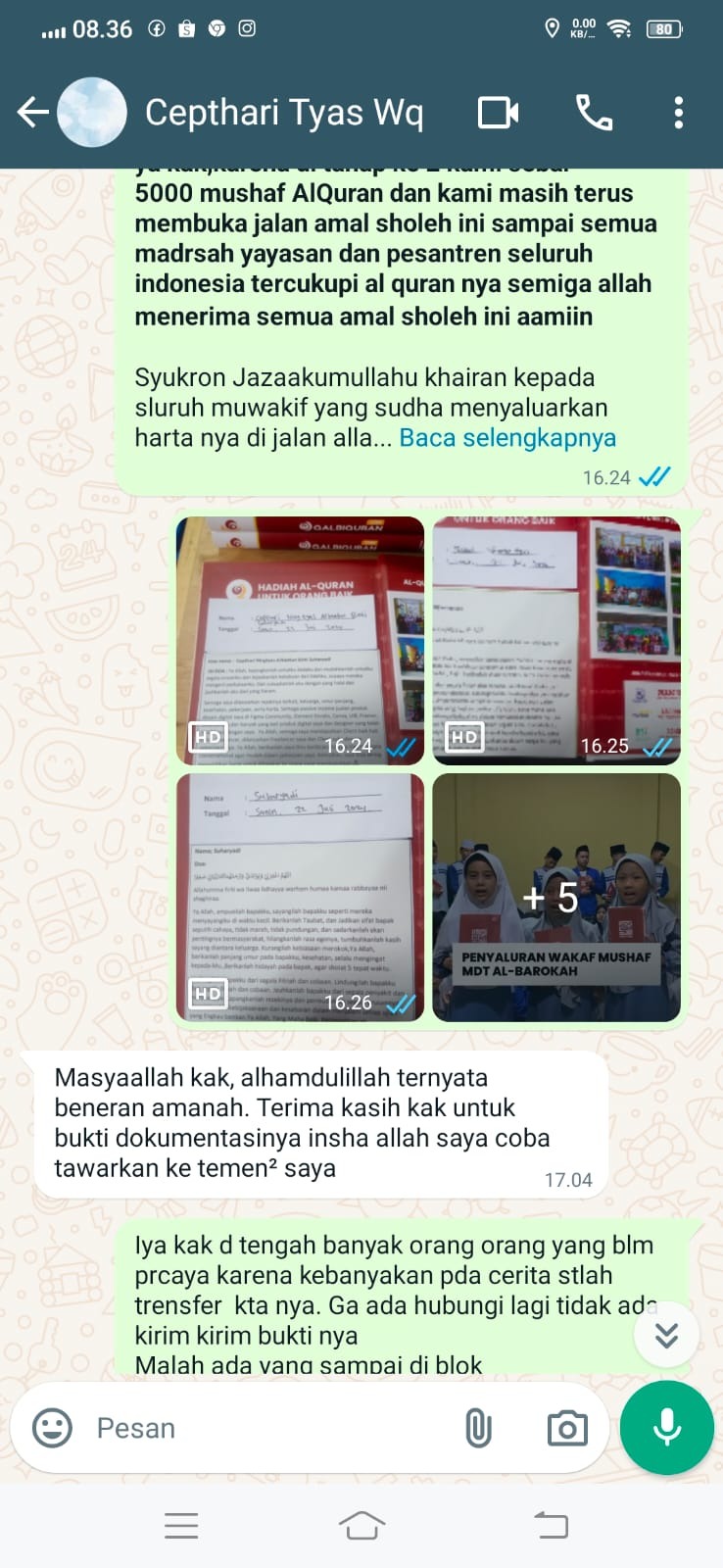Start a voice call with Cepthari

594,113
